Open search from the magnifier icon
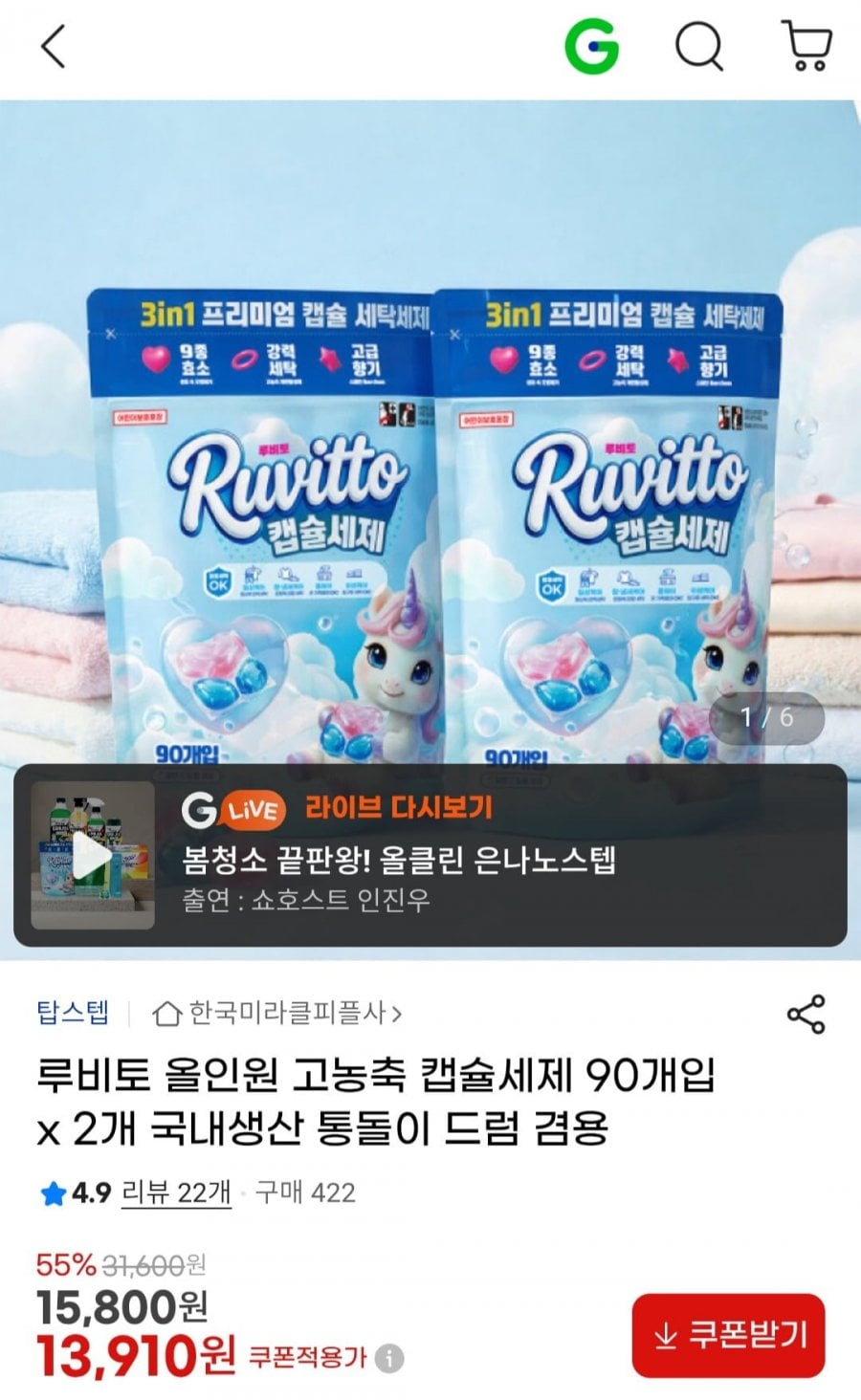Viewport: 861px width, 1400px height. click(x=699, y=46)
